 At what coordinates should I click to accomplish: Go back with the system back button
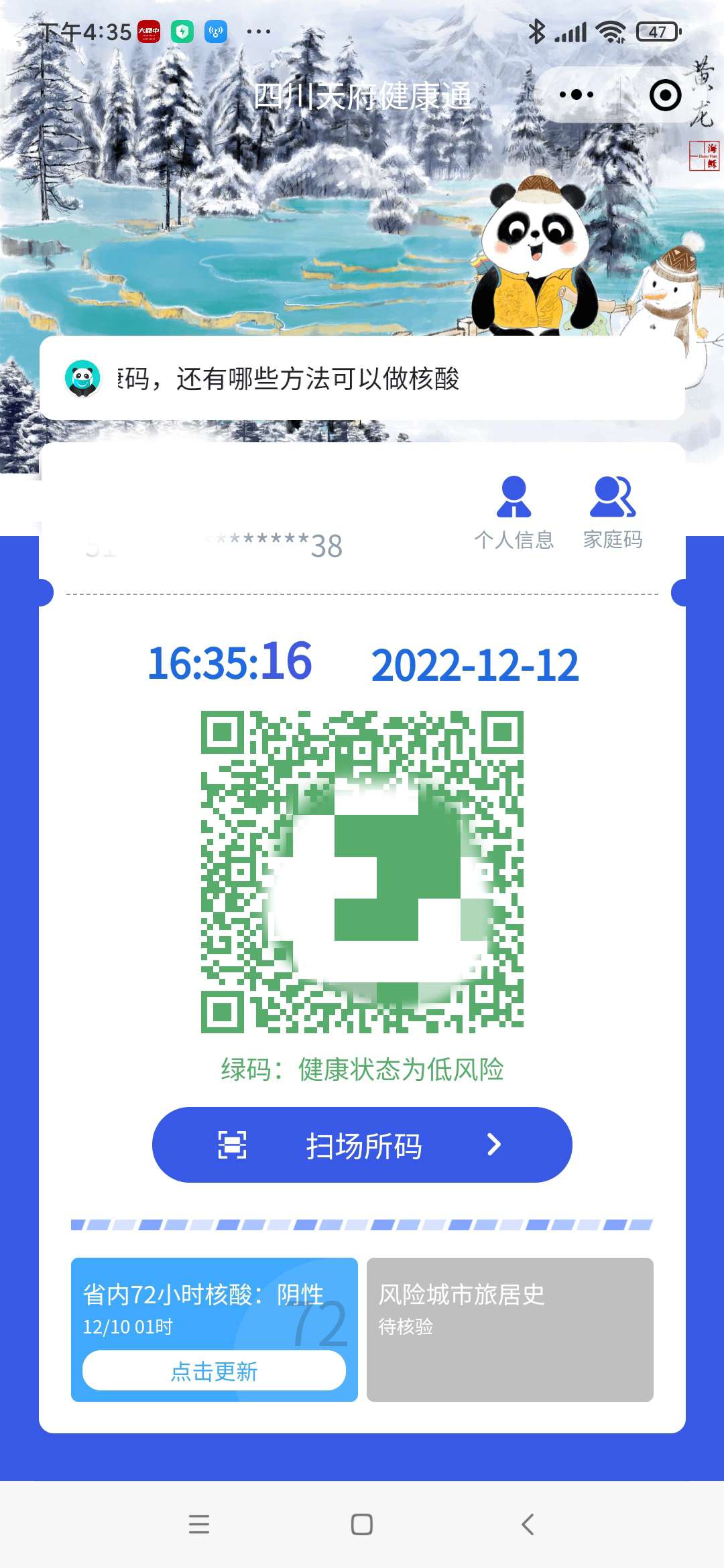528,1524
